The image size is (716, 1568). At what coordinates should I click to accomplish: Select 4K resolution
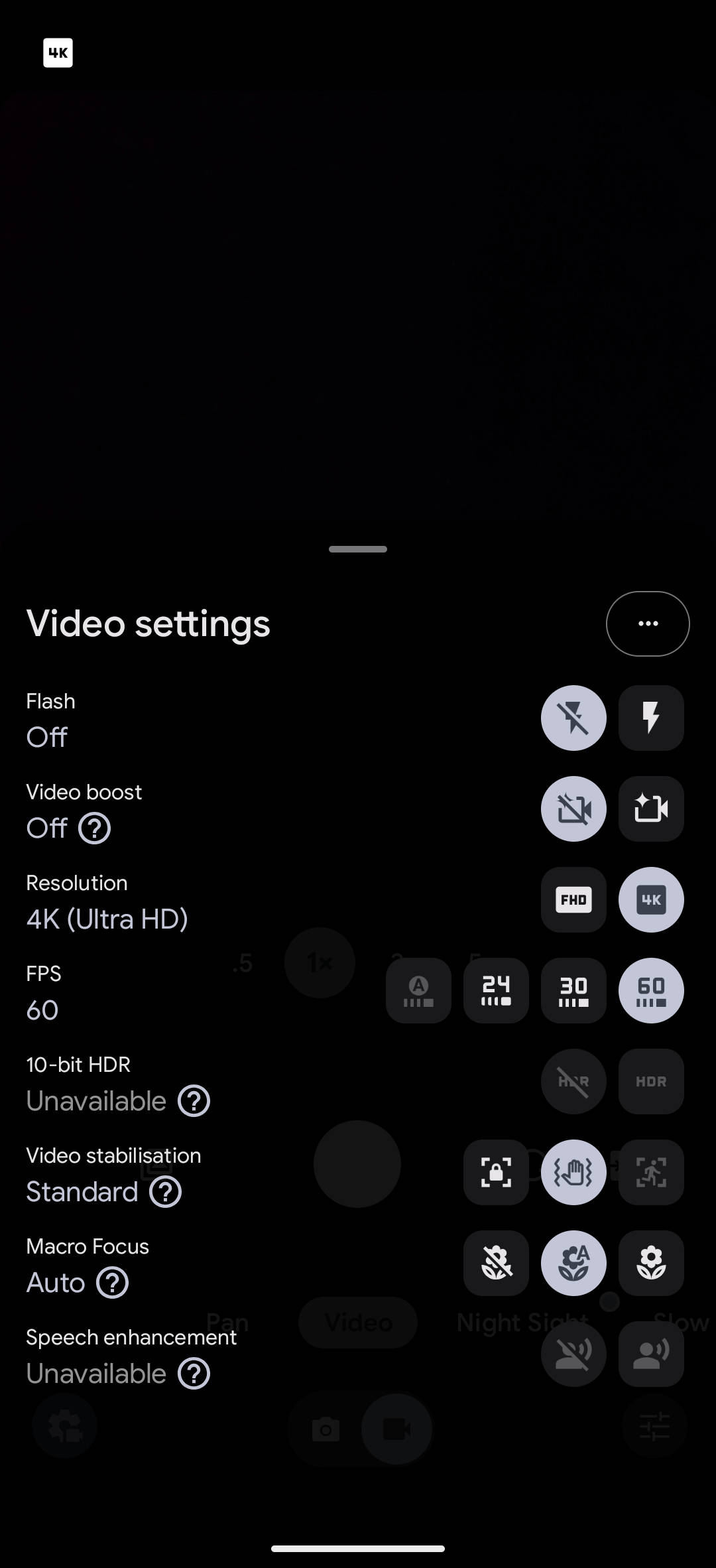[651, 899]
